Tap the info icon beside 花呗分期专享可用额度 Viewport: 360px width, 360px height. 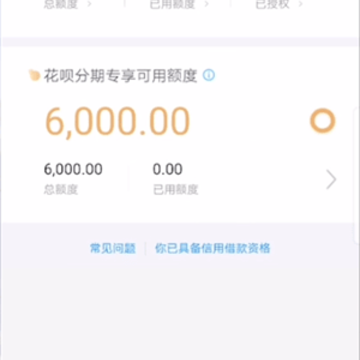coord(209,75)
